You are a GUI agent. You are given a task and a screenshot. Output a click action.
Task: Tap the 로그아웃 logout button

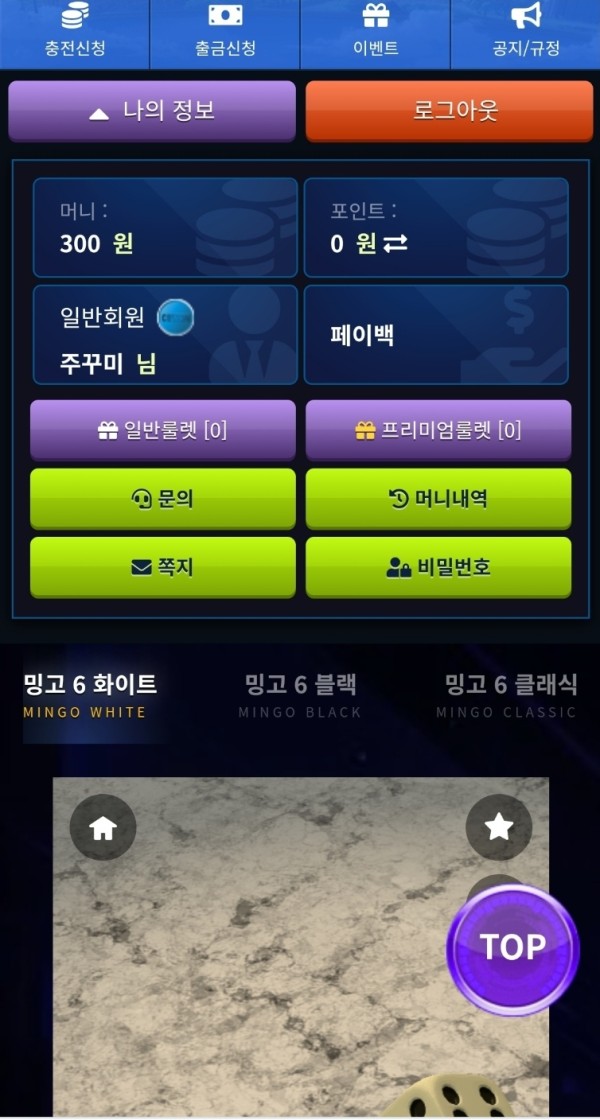click(441, 111)
